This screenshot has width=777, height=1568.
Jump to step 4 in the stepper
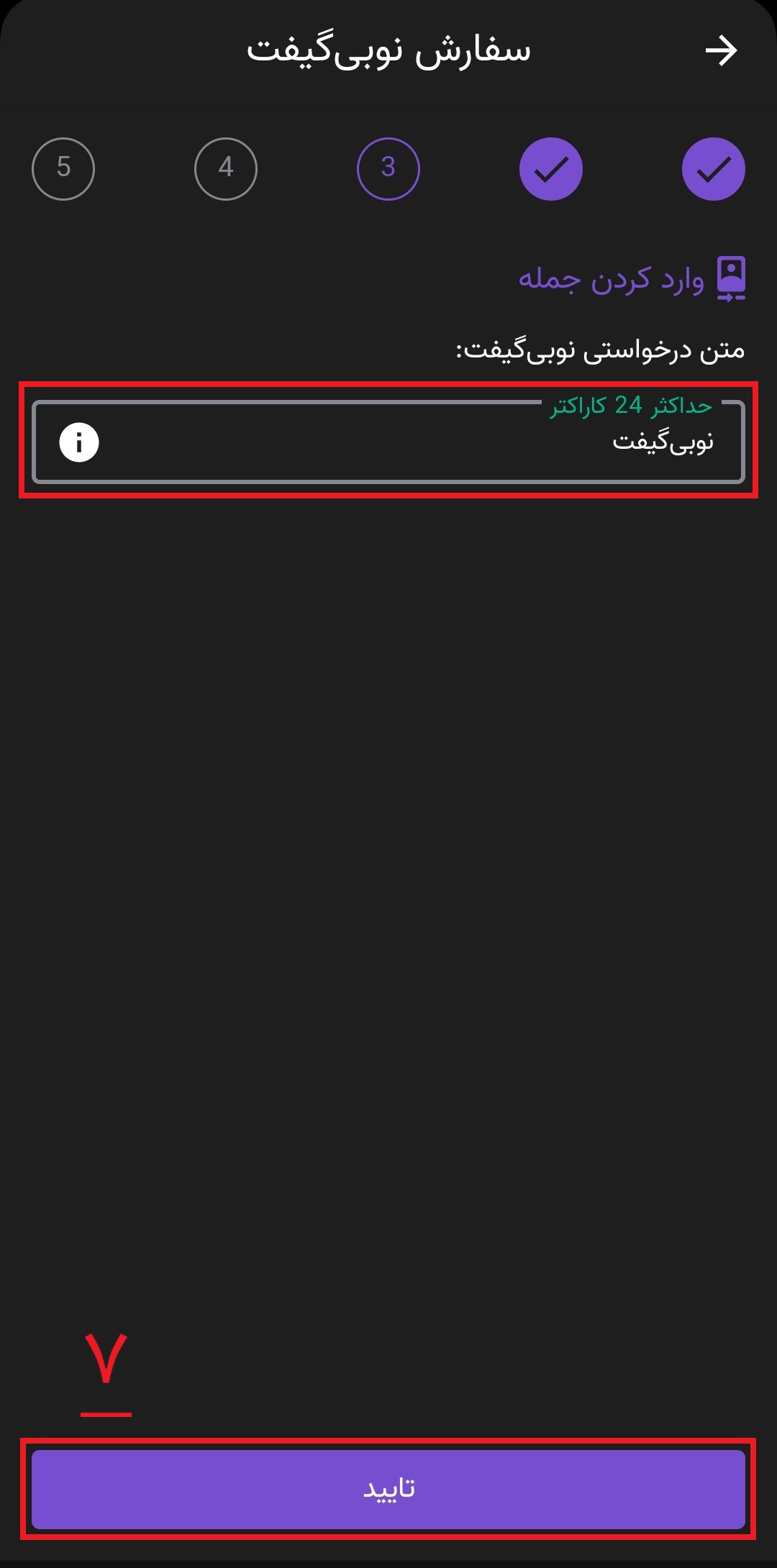click(226, 168)
